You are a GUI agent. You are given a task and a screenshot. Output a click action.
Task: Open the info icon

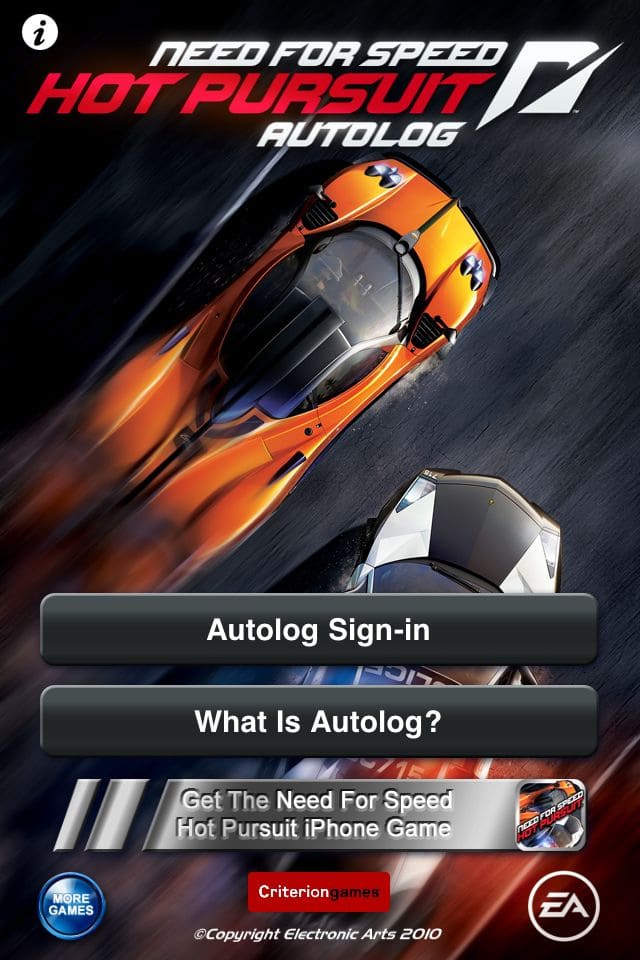tap(40, 33)
